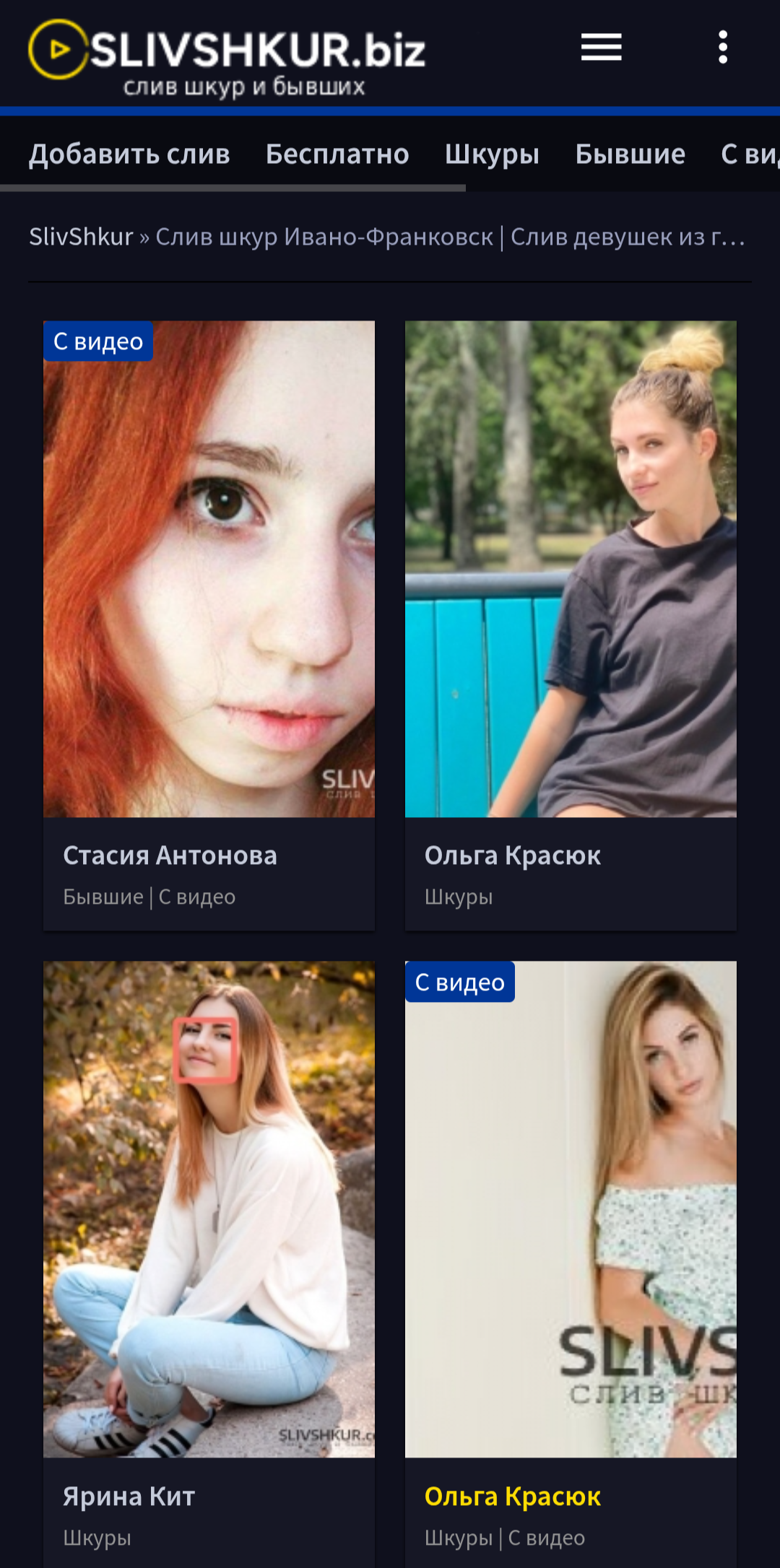Switch to the Бывшие tab
This screenshot has width=780, height=1568.
(630, 154)
